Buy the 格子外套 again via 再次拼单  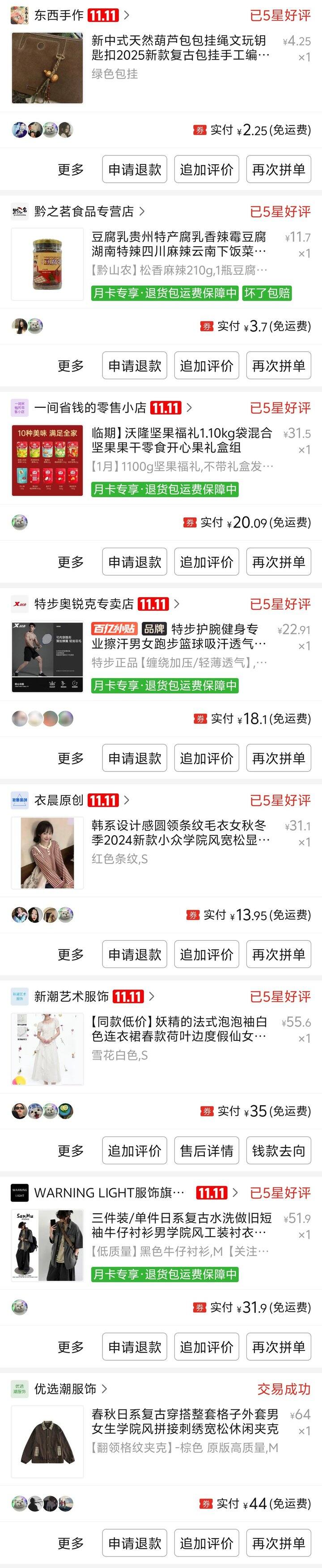pos(279,1543)
